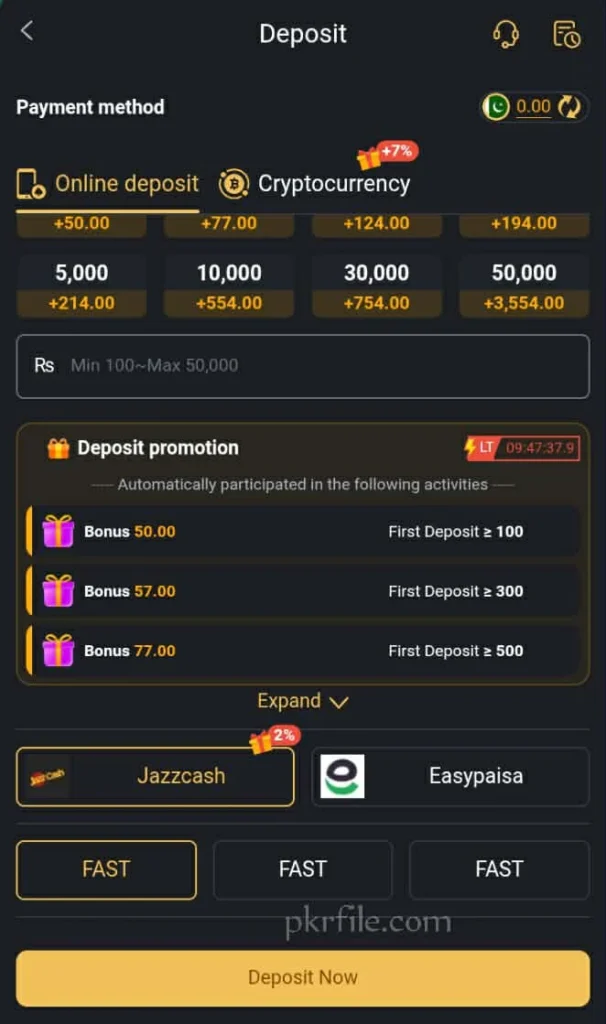Image resolution: width=606 pixels, height=1024 pixels.
Task: Tap the Deposit Now button
Action: click(303, 977)
